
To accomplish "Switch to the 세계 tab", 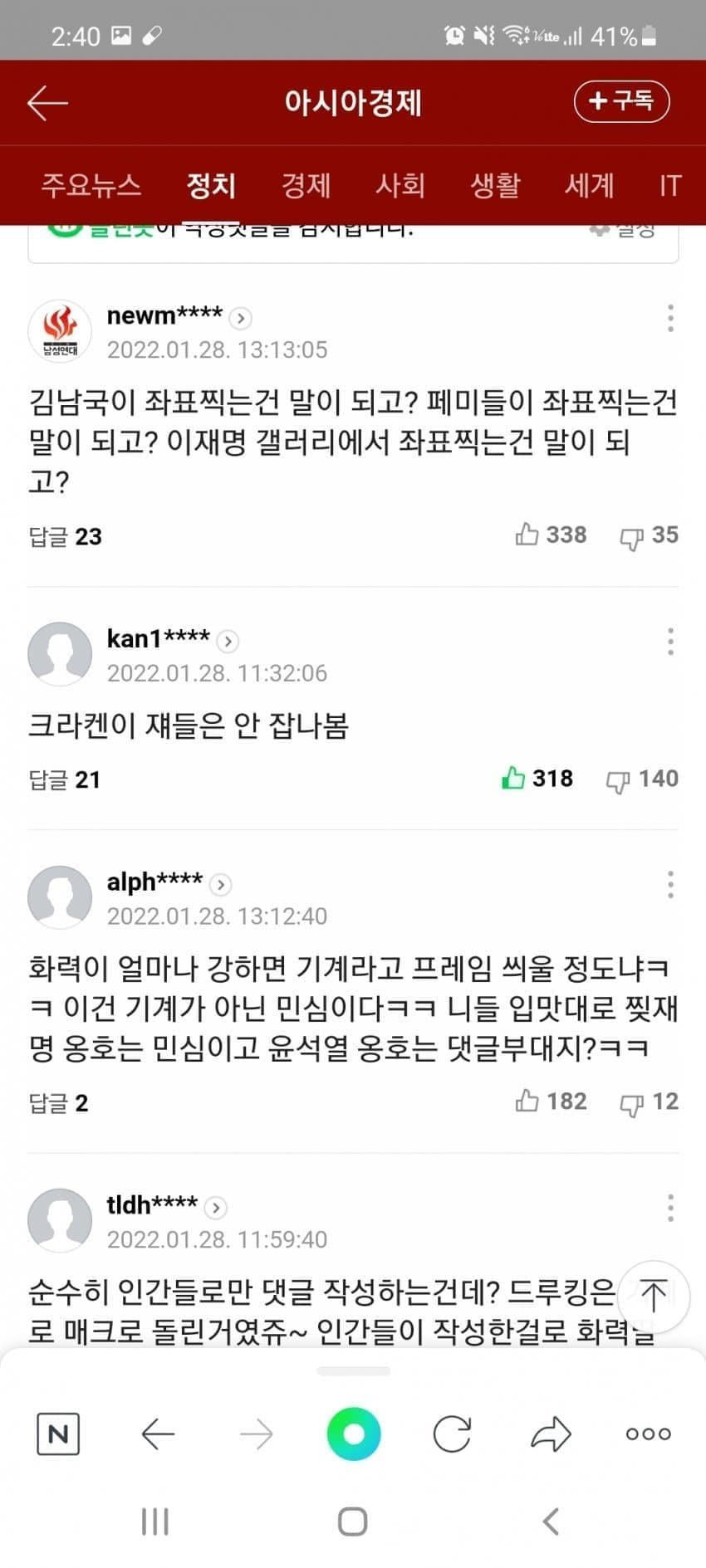I will [x=589, y=185].
